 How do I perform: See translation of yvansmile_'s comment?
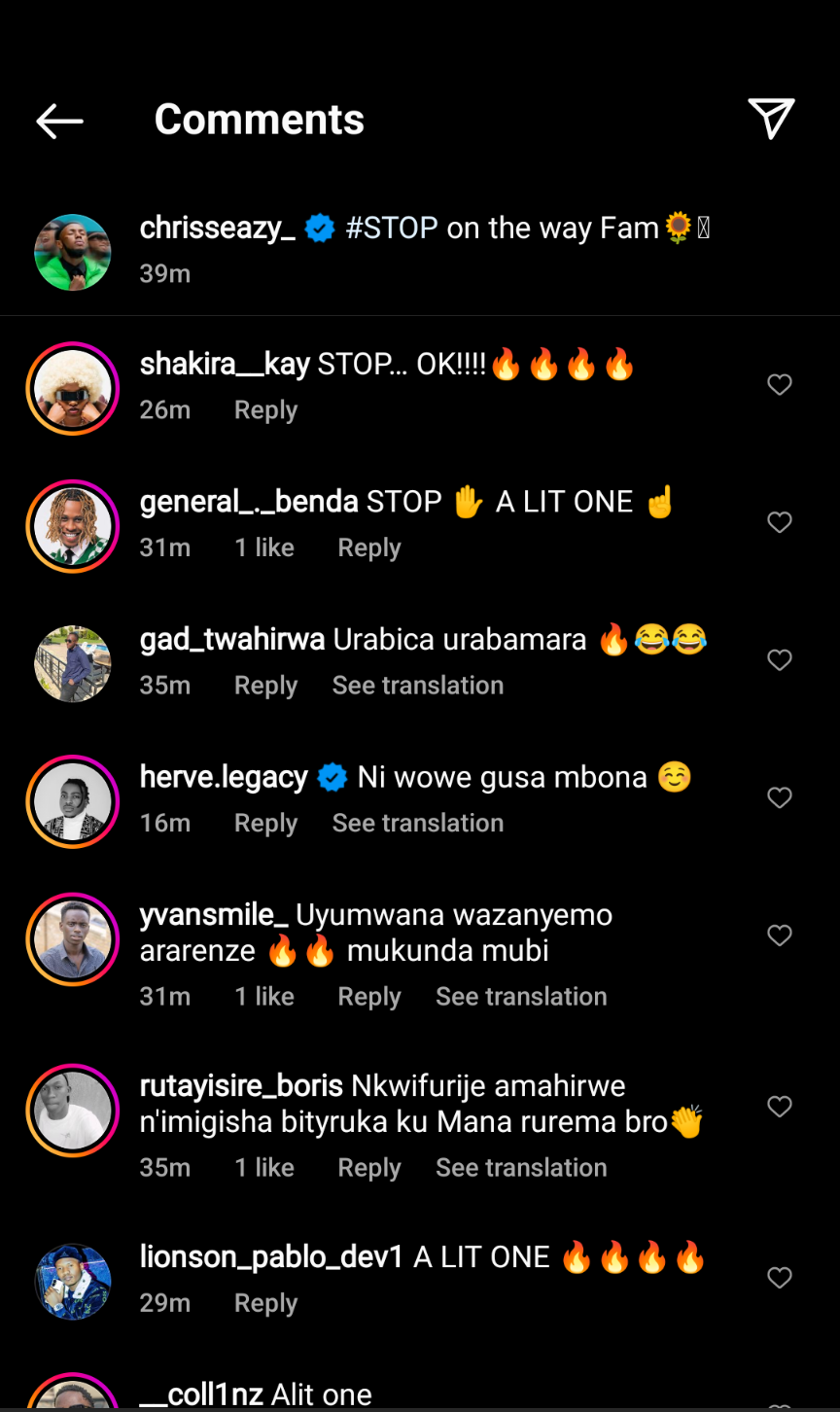[521, 997]
